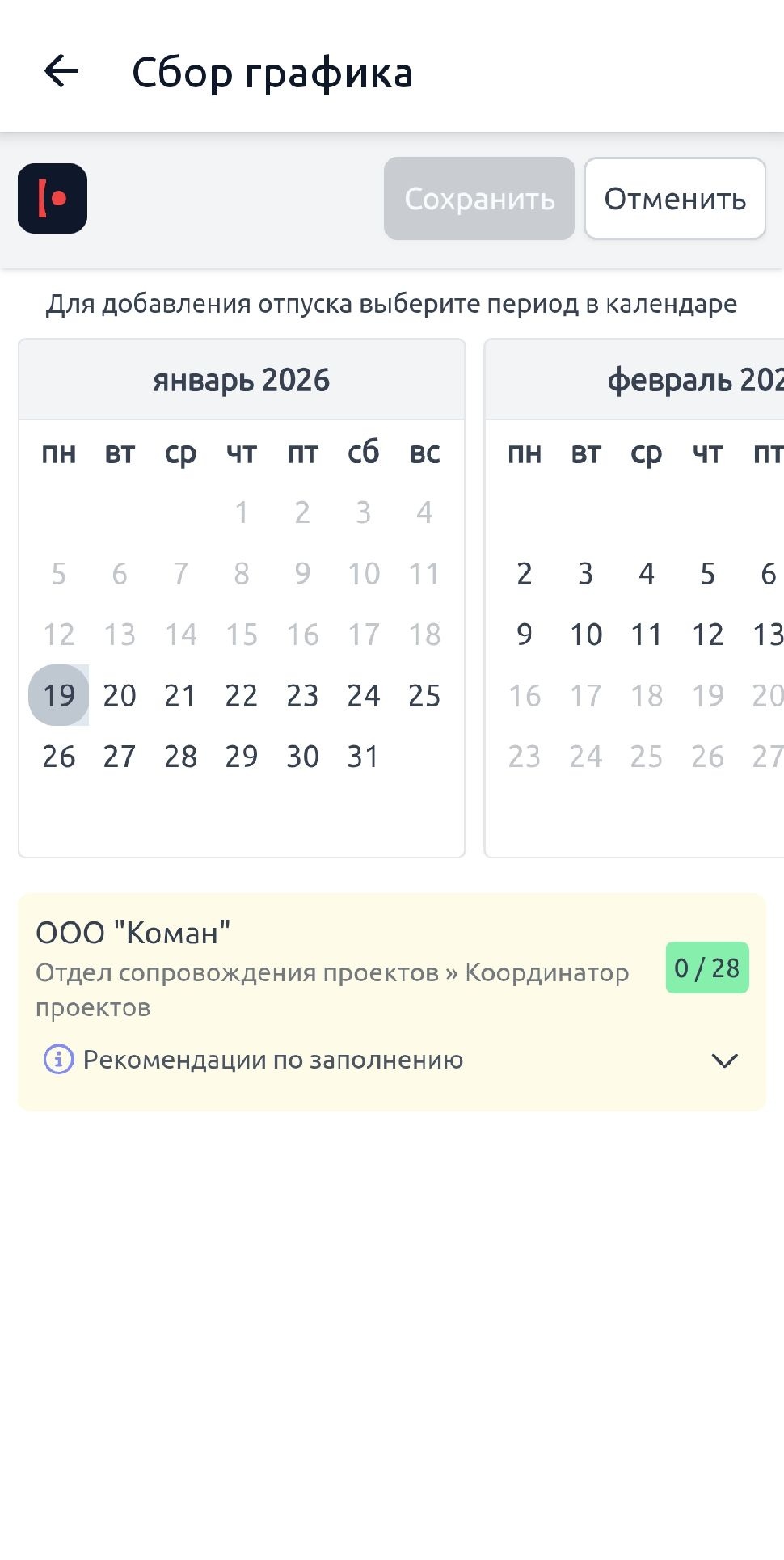Choose February 12 in the calendar
Viewport: 784px width, 1560px height.
[707, 635]
